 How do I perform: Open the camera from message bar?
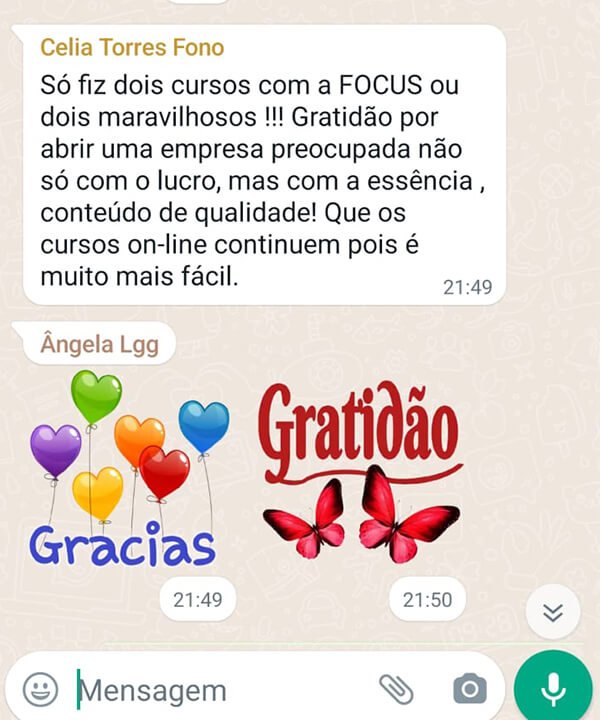click(468, 688)
